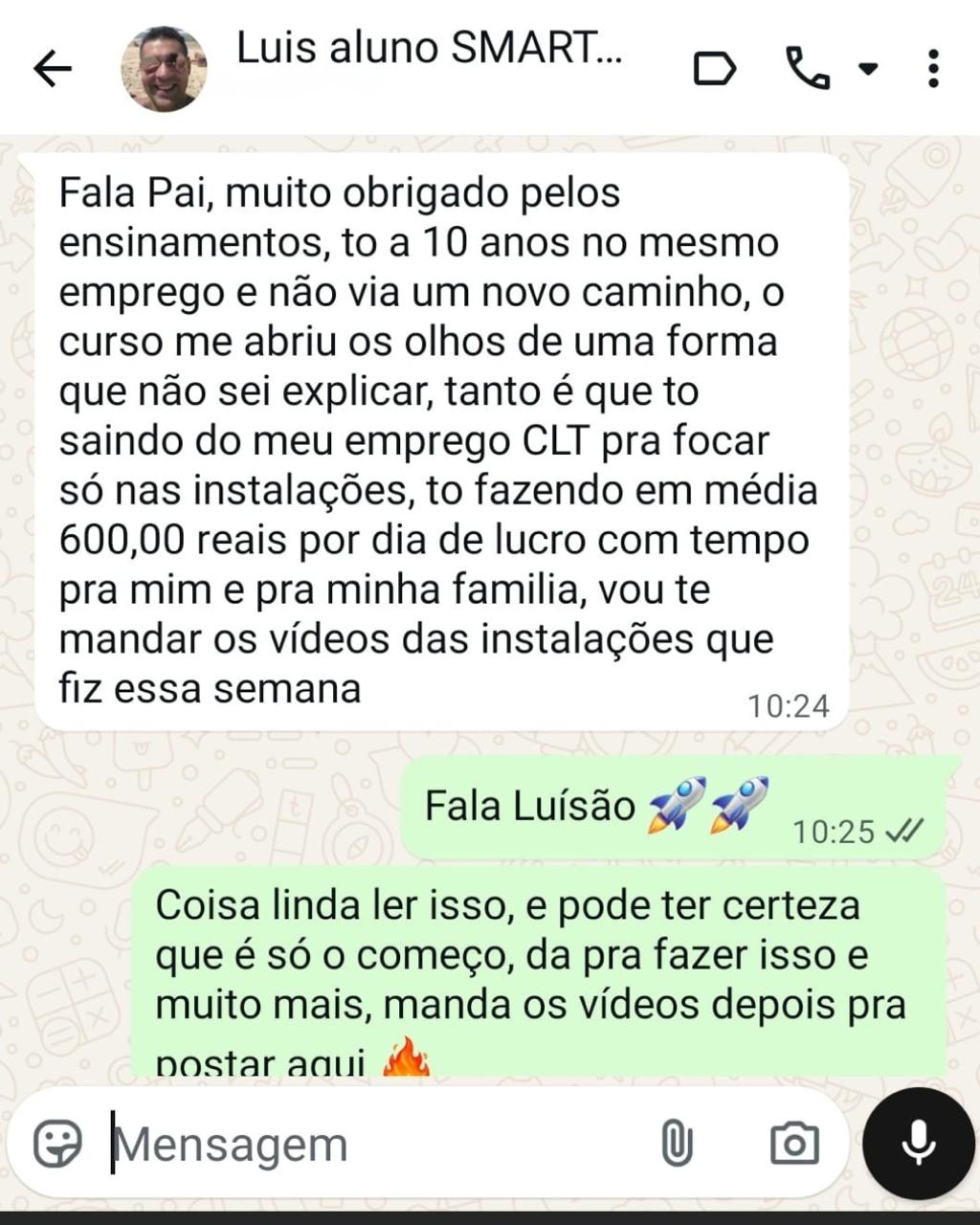The width and height of the screenshot is (980, 1225).
Task: Tap the text cursor inside the message bar
Action: coord(115,1143)
